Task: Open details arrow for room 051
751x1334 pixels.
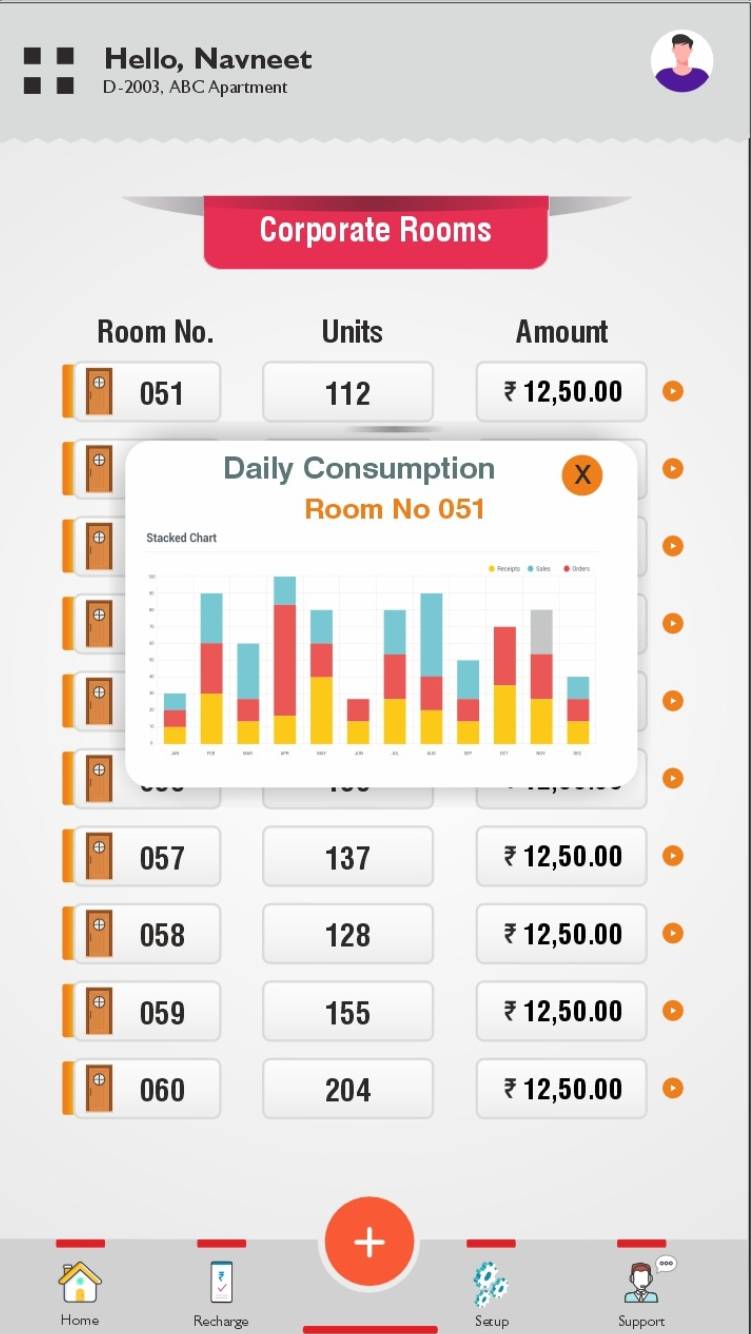Action: (673, 391)
